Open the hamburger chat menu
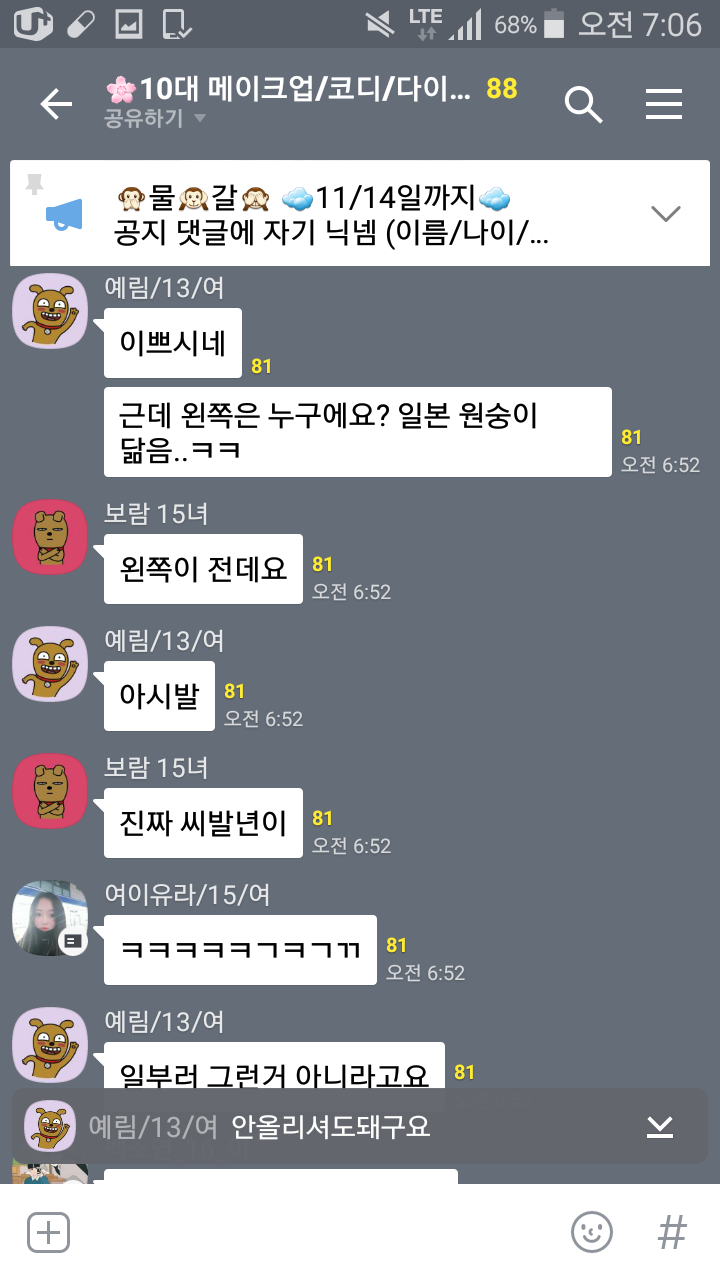The width and height of the screenshot is (720, 1280). [x=664, y=104]
